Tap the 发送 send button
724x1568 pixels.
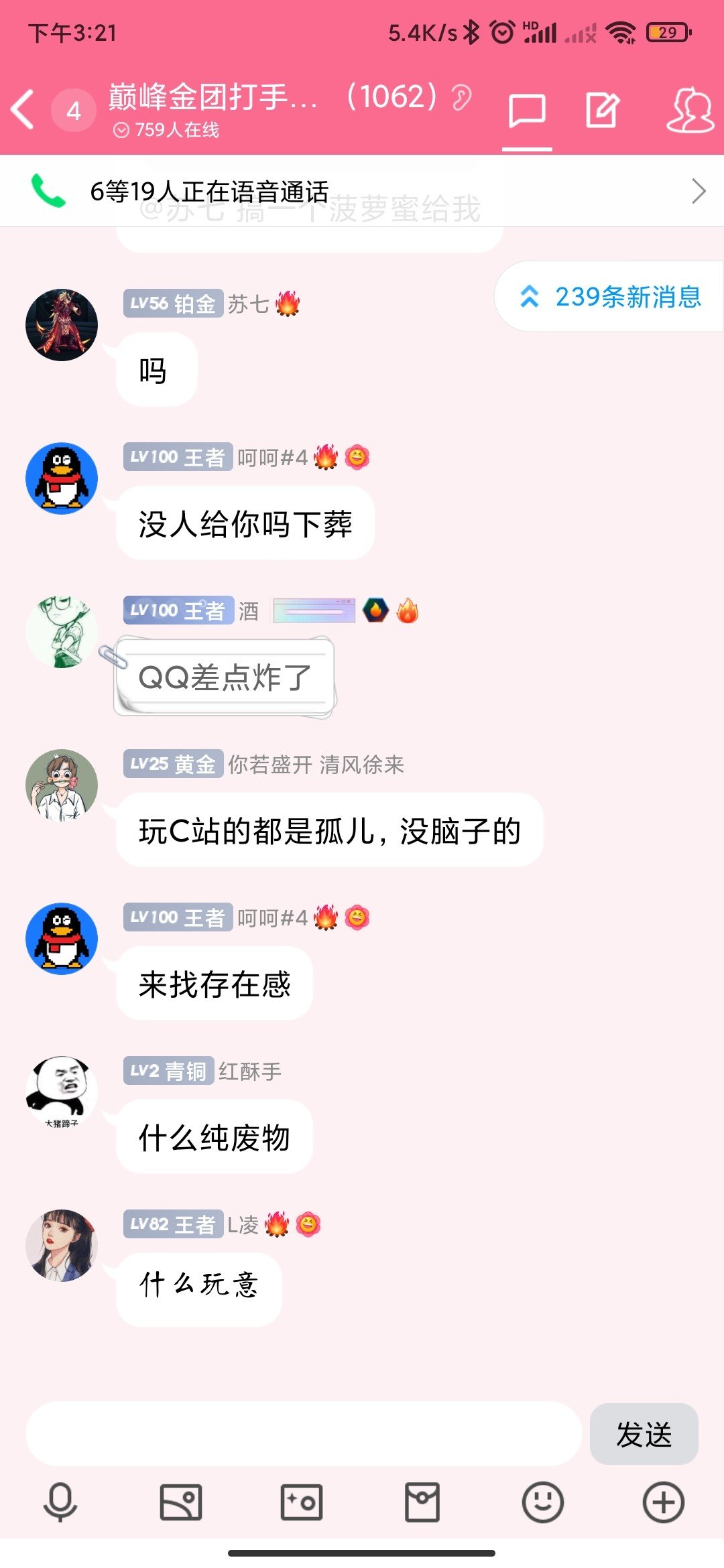coord(644,1434)
